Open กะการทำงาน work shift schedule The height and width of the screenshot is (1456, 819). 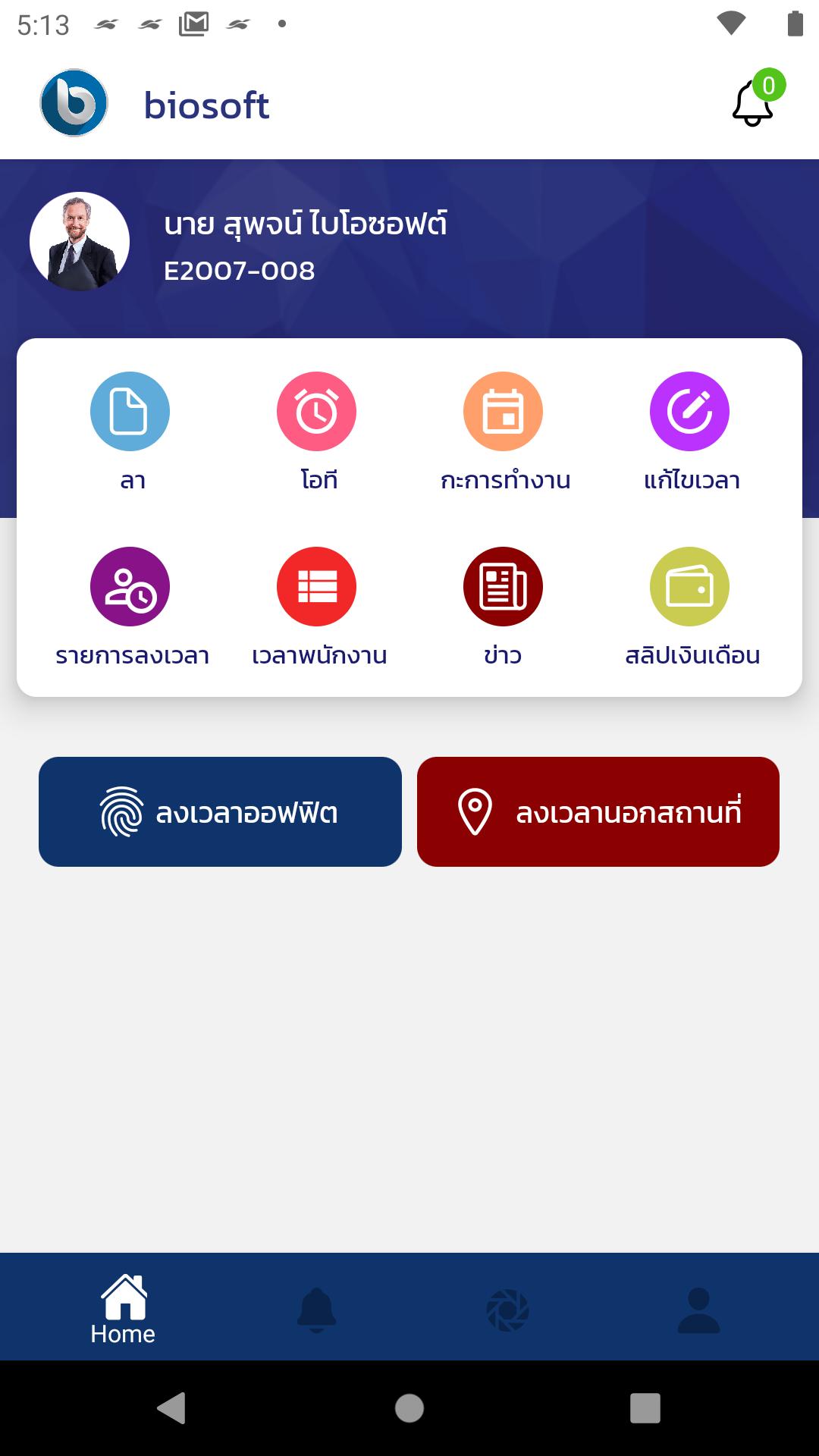pyautogui.click(x=503, y=412)
